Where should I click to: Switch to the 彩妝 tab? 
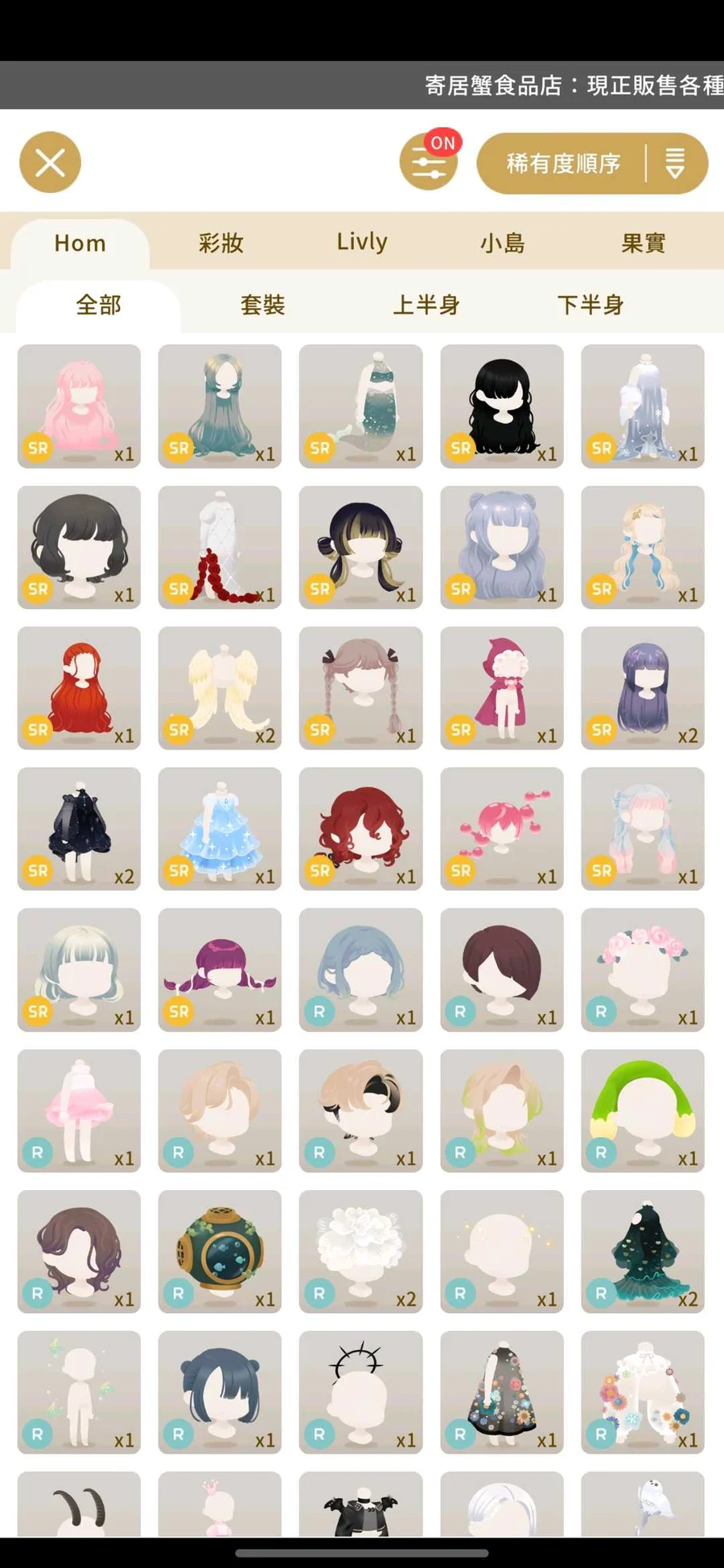click(x=221, y=243)
